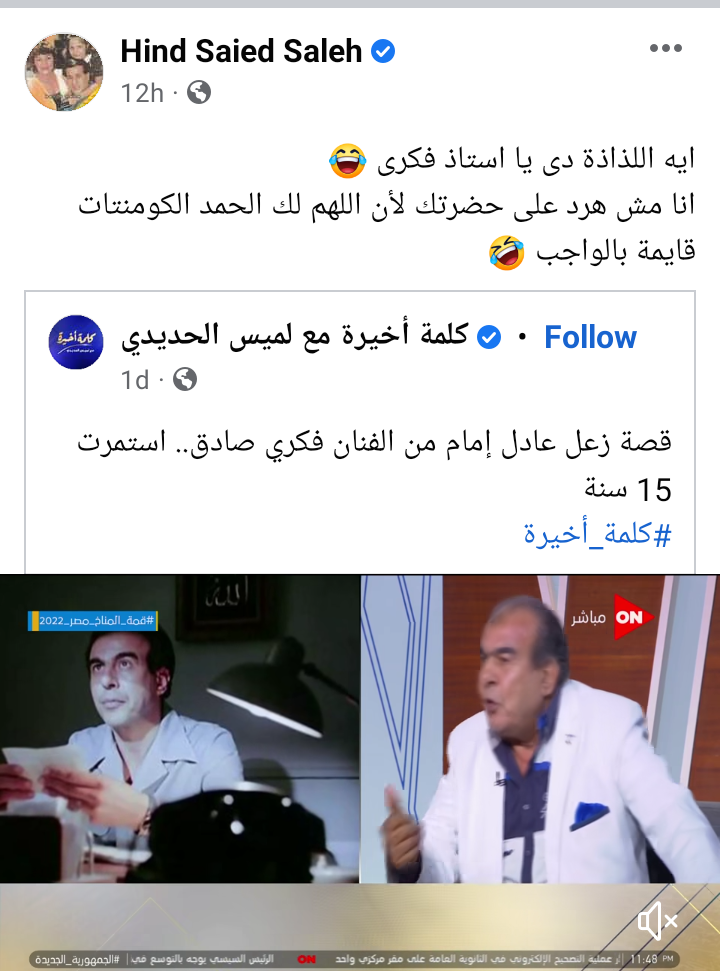Visit the كلمة أخيرة مع لميس الحديدي page name

pyautogui.click(x=295, y=337)
